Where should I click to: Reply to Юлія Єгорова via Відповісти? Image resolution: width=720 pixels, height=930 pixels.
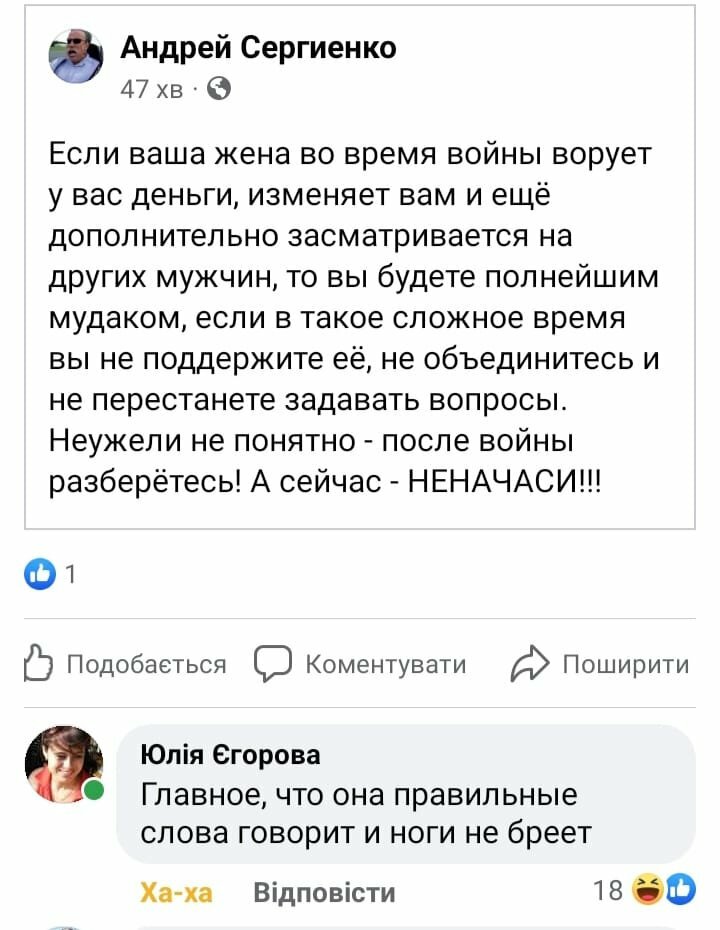(325, 892)
